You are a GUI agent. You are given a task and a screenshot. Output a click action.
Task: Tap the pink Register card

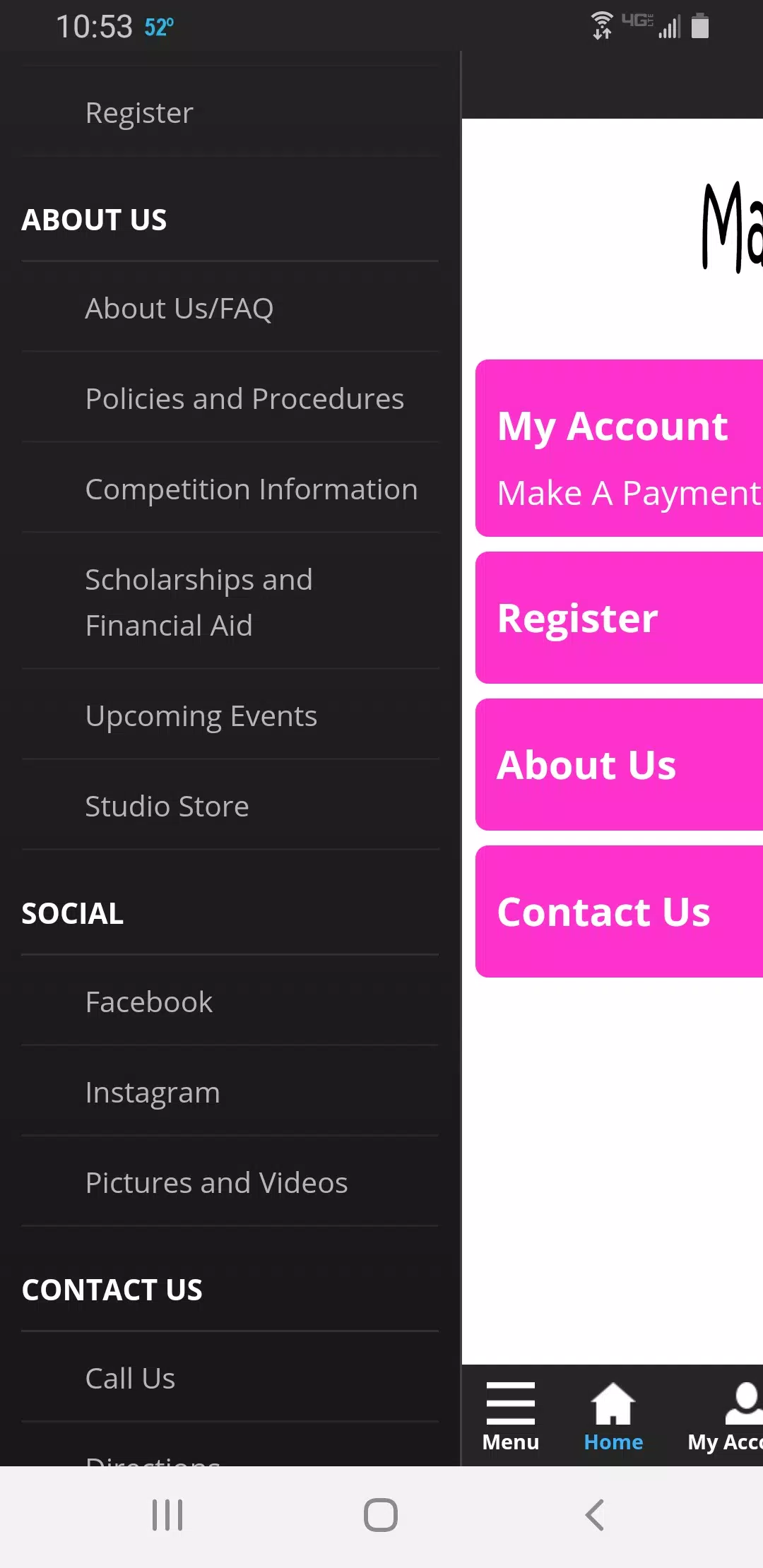coord(620,618)
